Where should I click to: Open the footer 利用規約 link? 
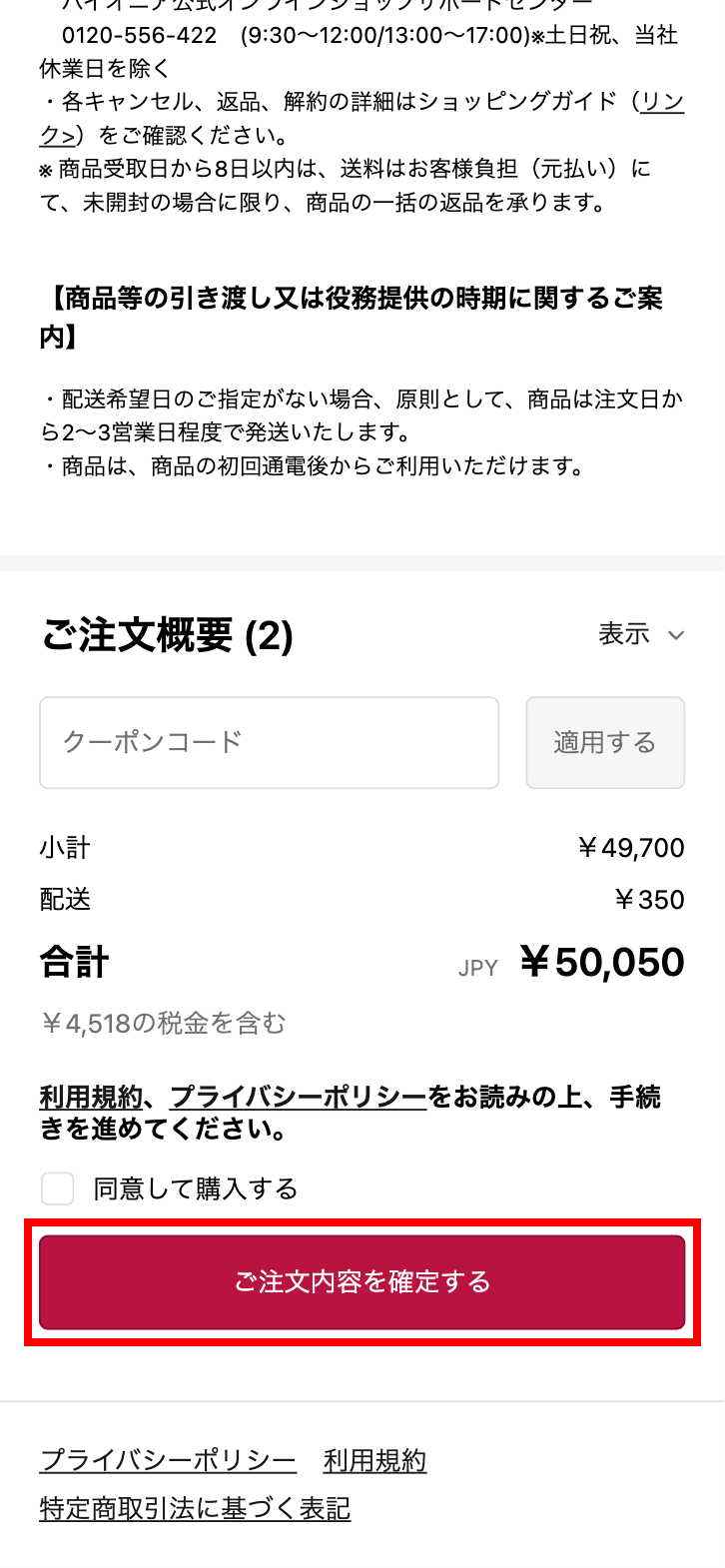(x=375, y=1460)
